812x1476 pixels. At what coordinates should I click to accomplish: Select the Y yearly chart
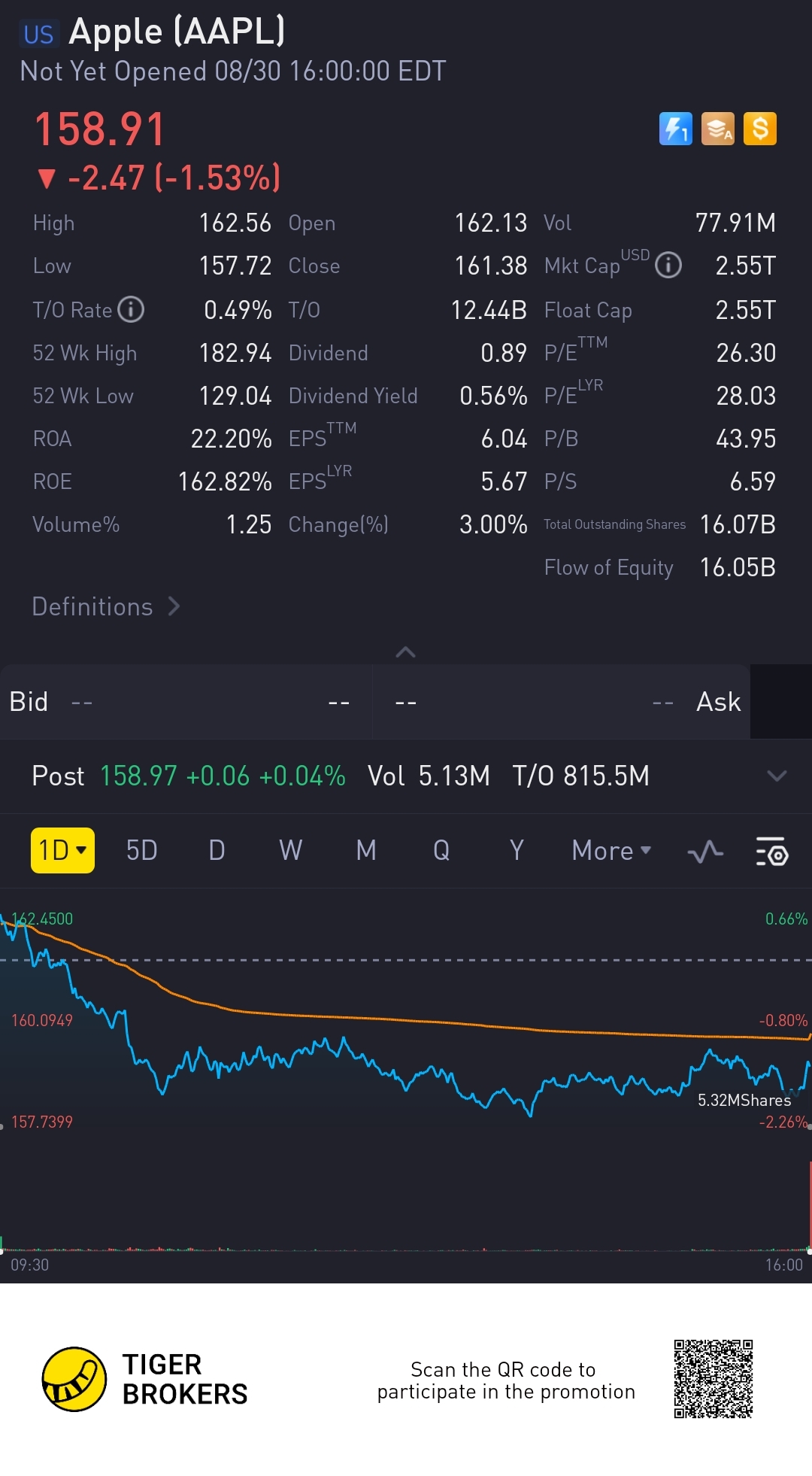point(517,850)
